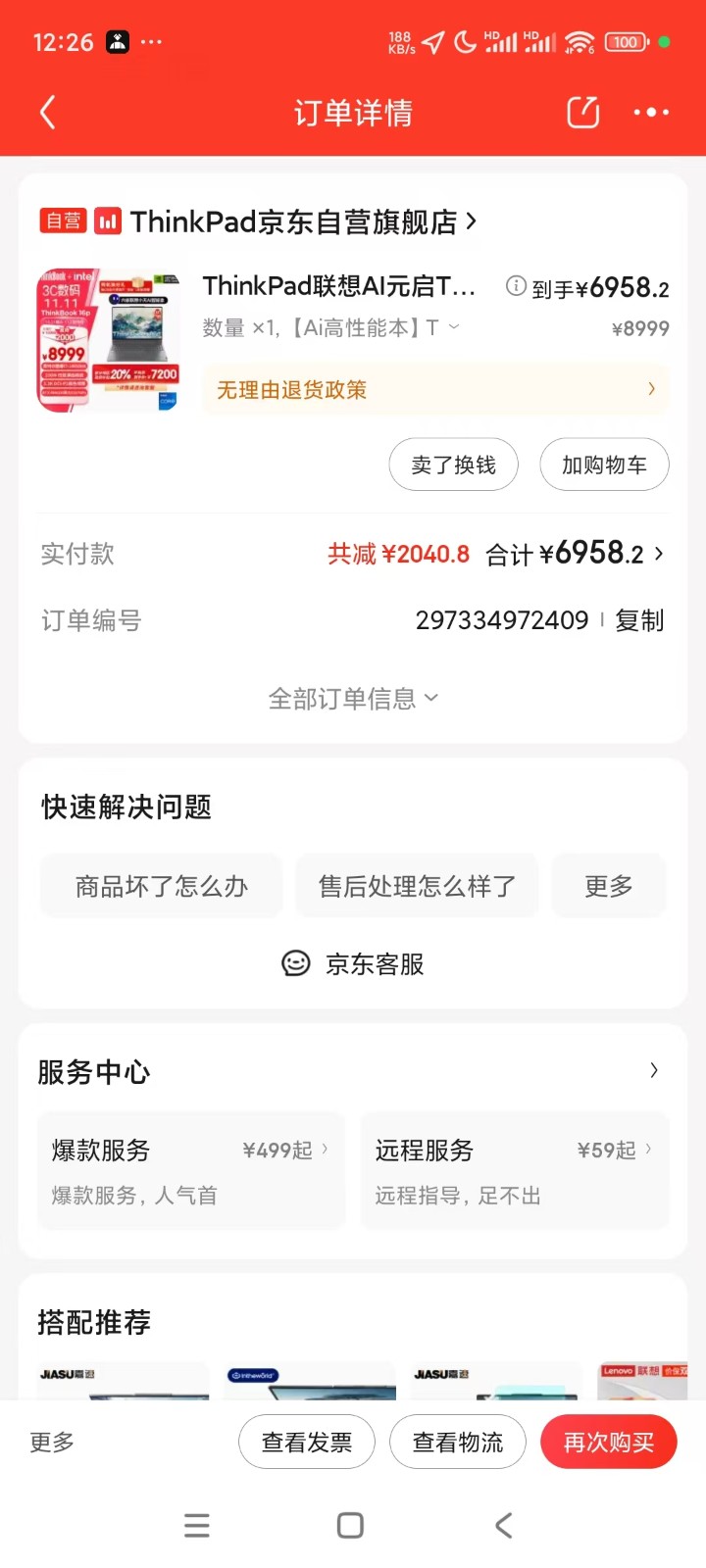This screenshot has width=706, height=1568.
Task: Tap 再次购买 to buy again
Action: tap(608, 1442)
